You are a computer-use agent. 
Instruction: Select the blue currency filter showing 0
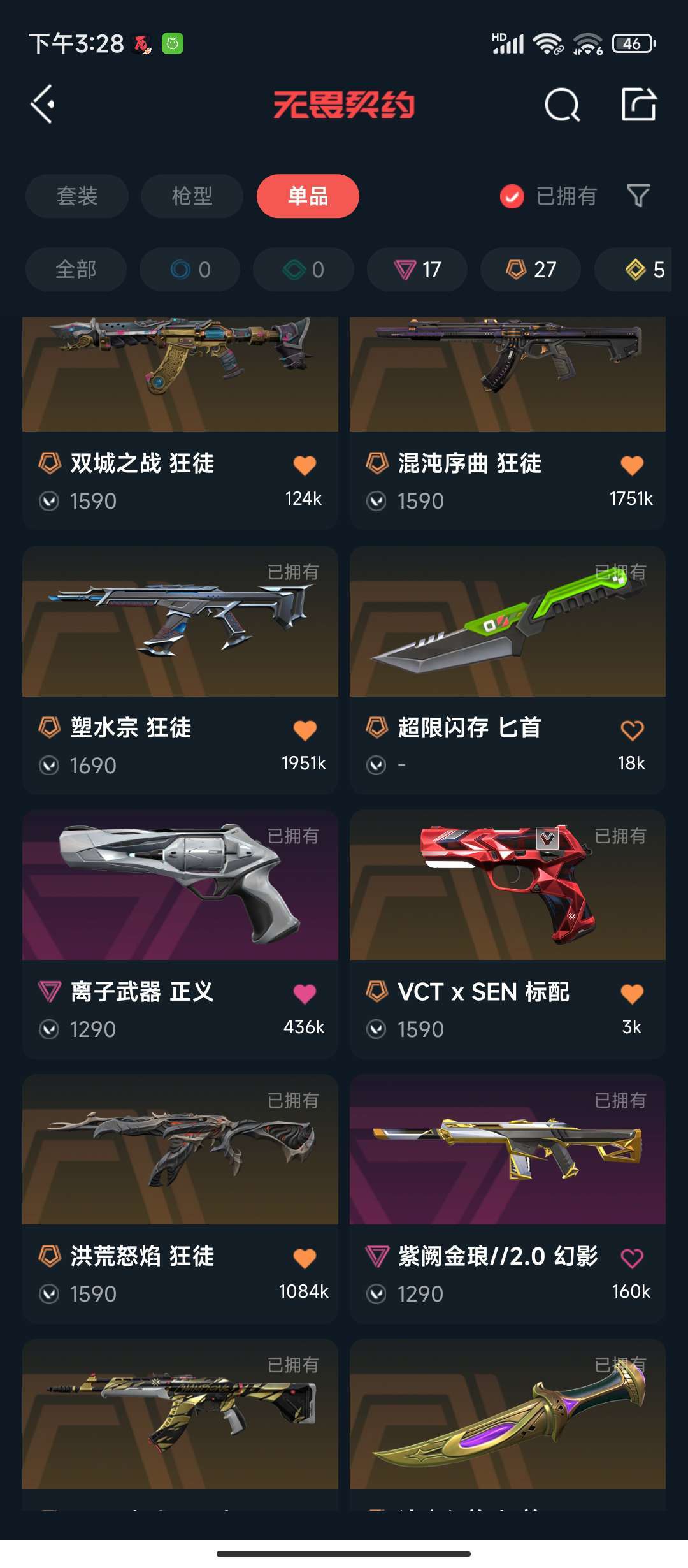(x=189, y=269)
